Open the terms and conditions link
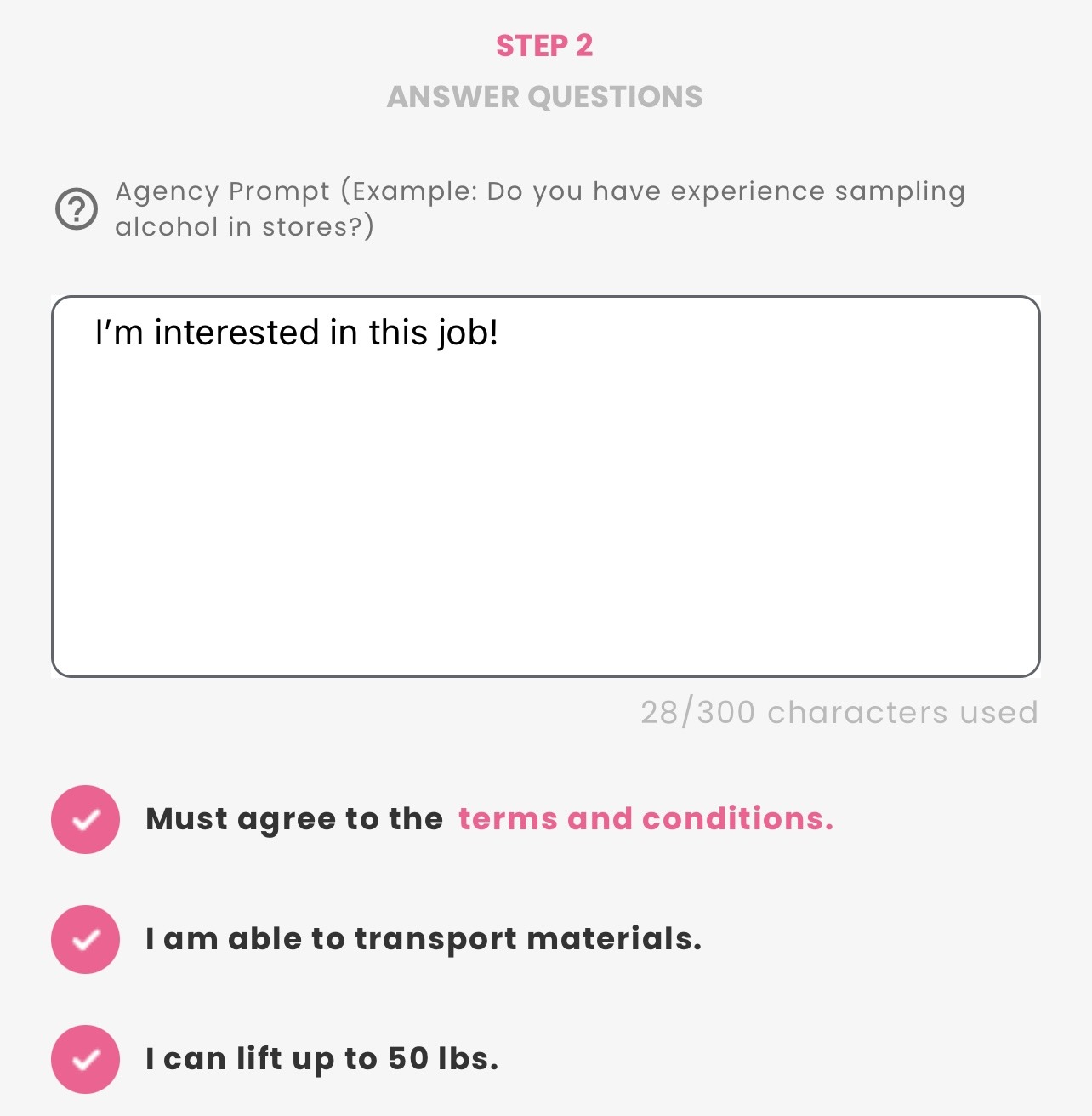This screenshot has width=1092, height=1116. [646, 818]
